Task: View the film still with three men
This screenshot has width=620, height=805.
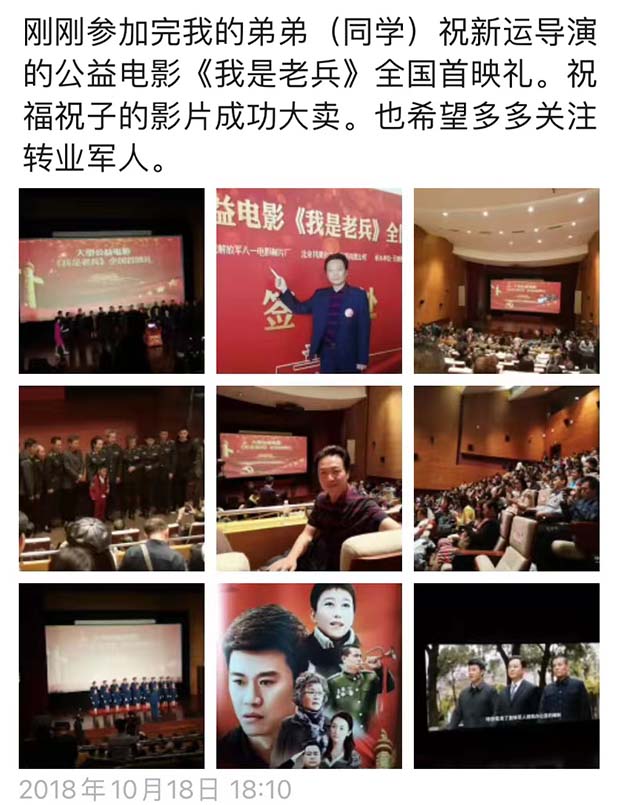Action: tap(506, 675)
